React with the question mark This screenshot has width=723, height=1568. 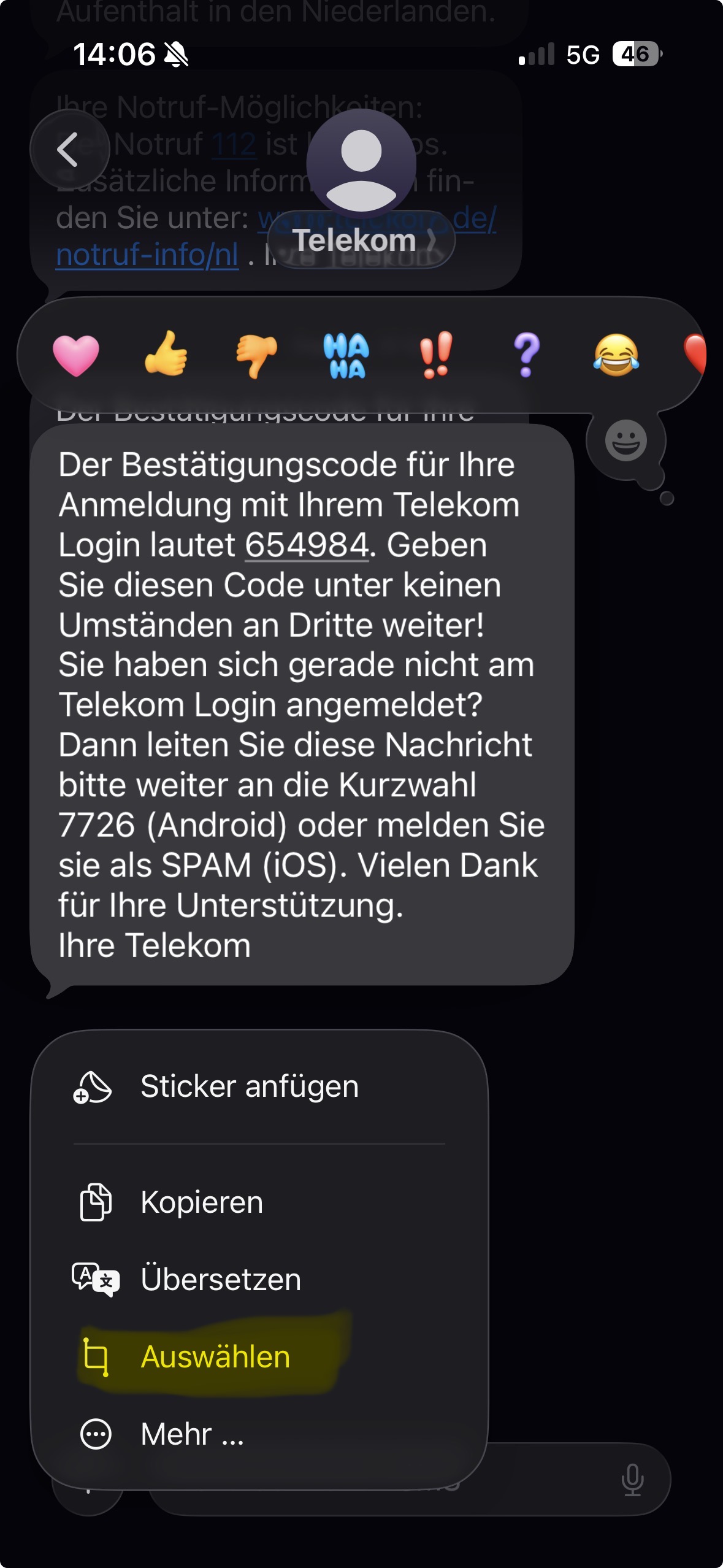[526, 355]
